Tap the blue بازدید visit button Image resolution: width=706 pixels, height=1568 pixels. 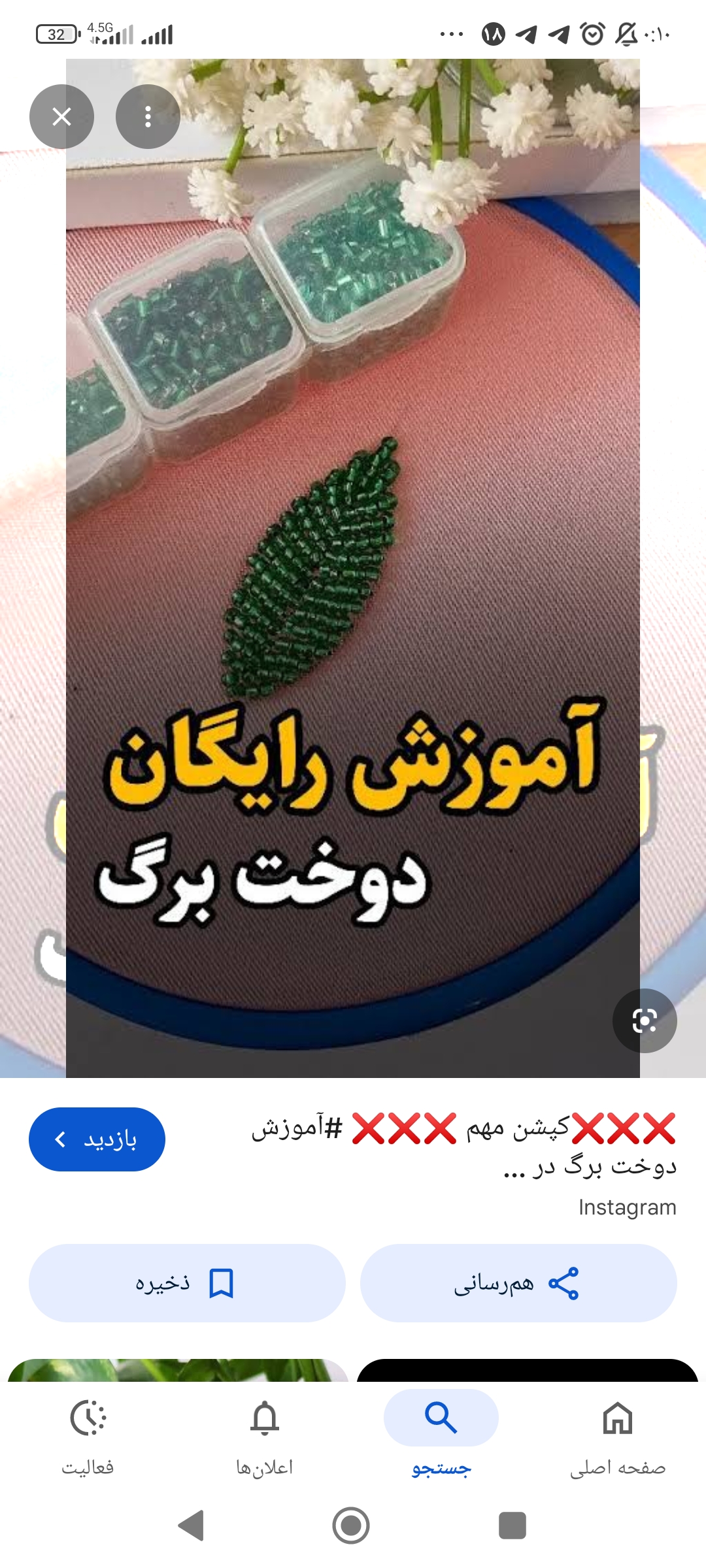coord(97,1139)
